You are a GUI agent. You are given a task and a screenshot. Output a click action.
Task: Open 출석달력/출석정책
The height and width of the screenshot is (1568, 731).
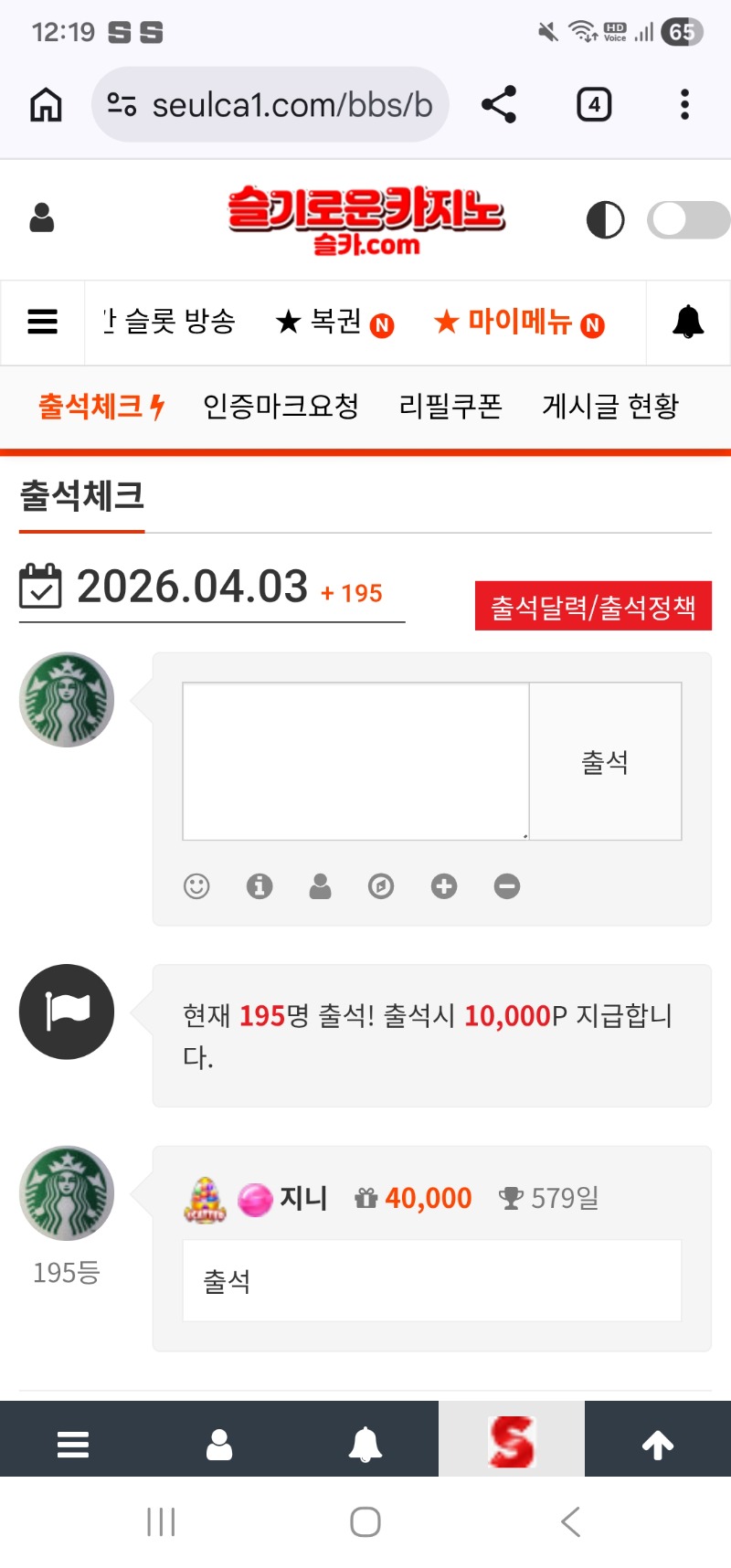[593, 607]
